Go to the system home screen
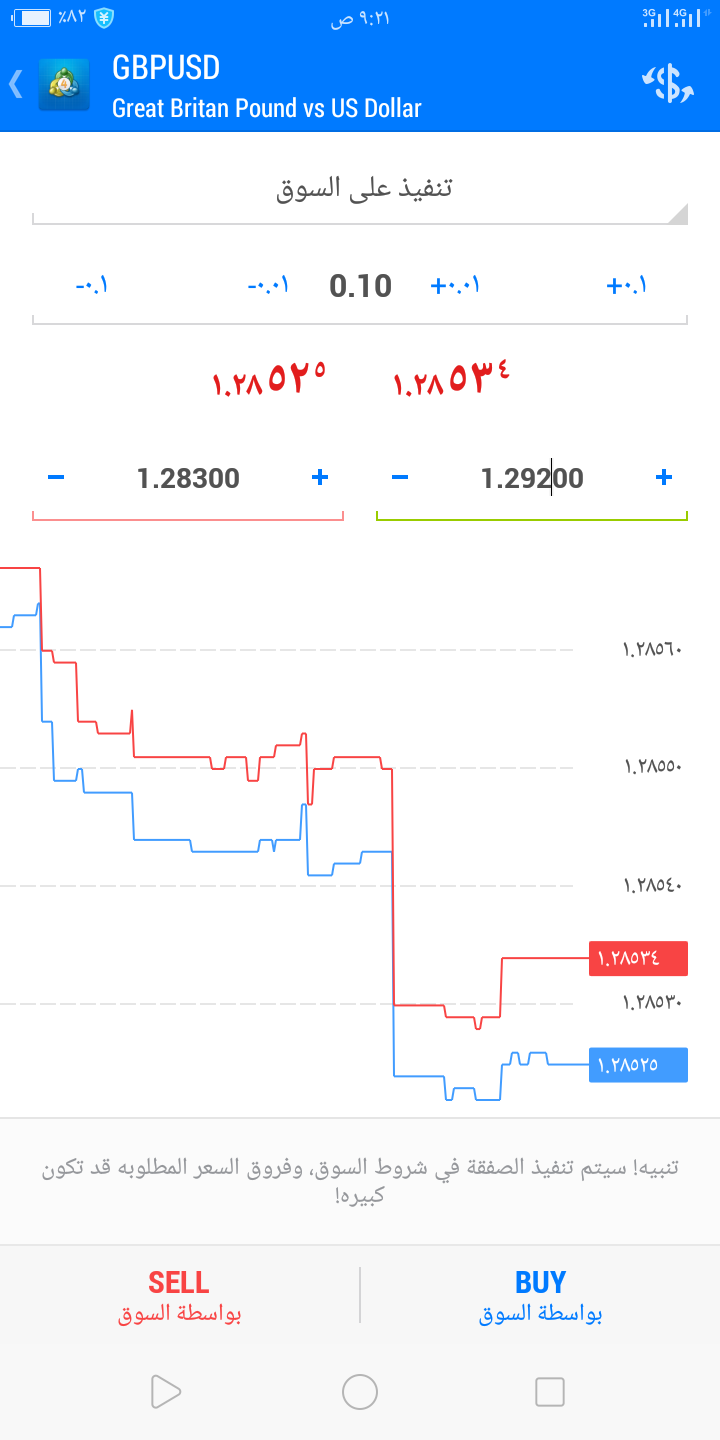This screenshot has width=720, height=1440. click(360, 1391)
